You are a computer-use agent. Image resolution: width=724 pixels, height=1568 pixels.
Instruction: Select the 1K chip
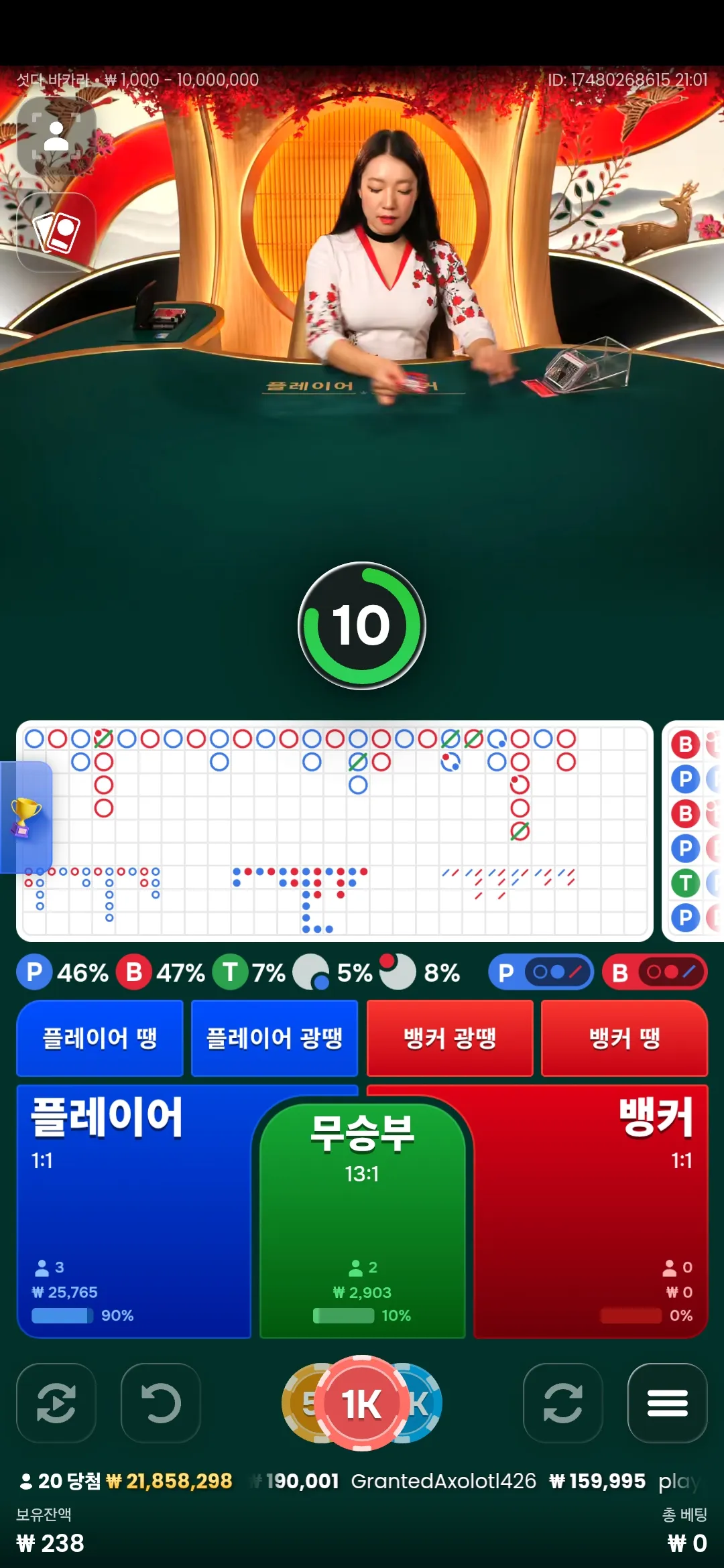[362, 1402]
